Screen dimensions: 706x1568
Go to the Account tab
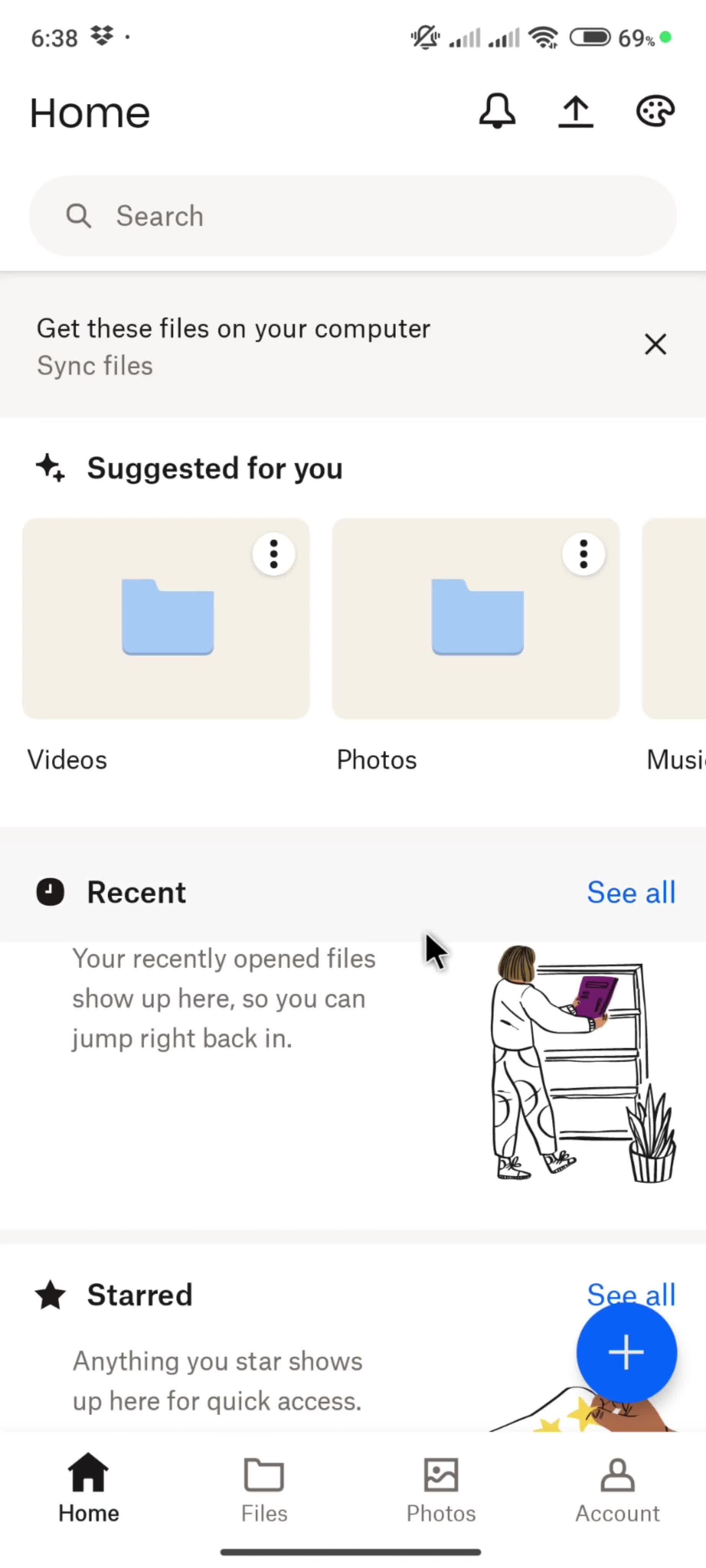click(618, 1489)
